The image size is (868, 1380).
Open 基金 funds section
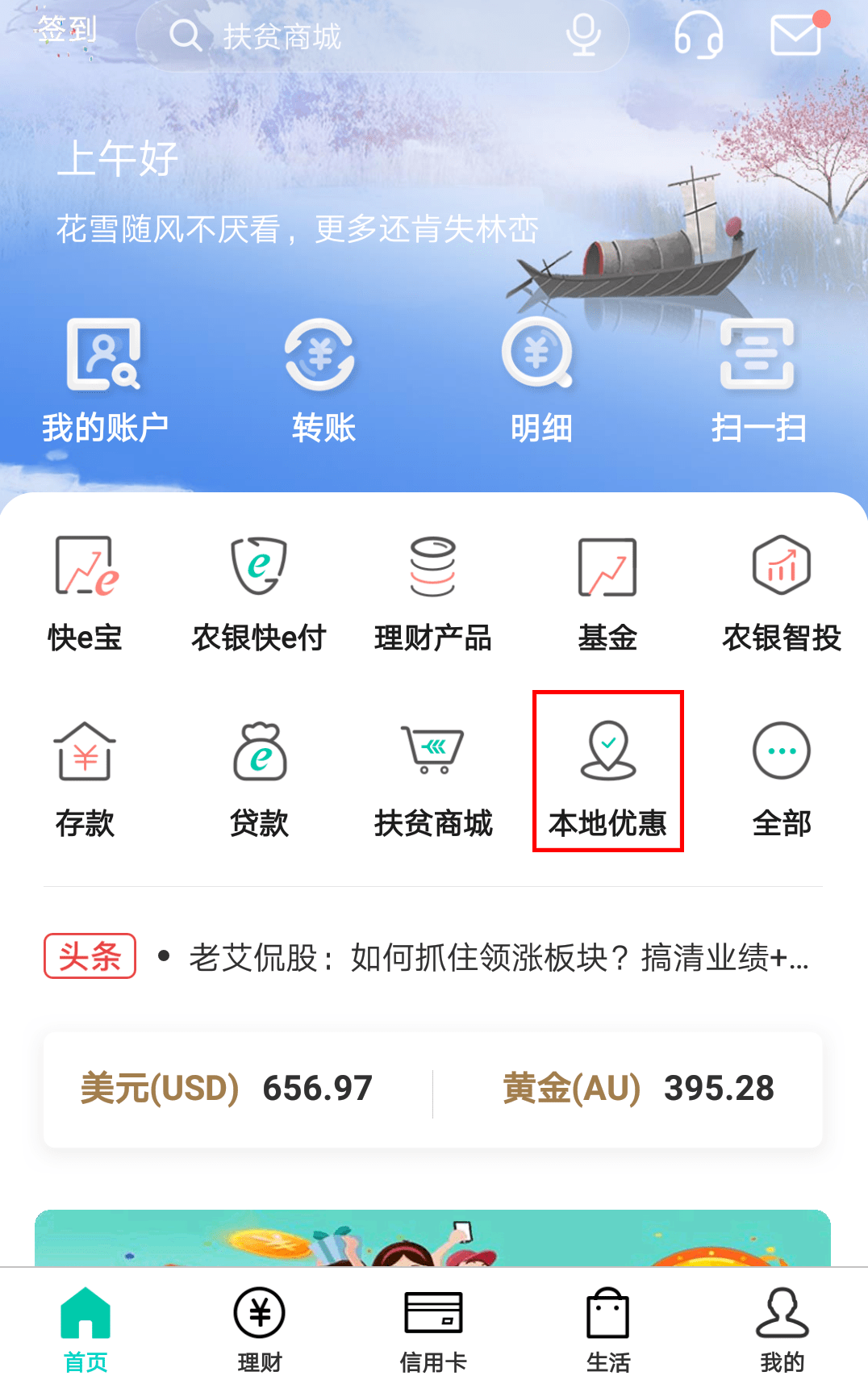[607, 593]
